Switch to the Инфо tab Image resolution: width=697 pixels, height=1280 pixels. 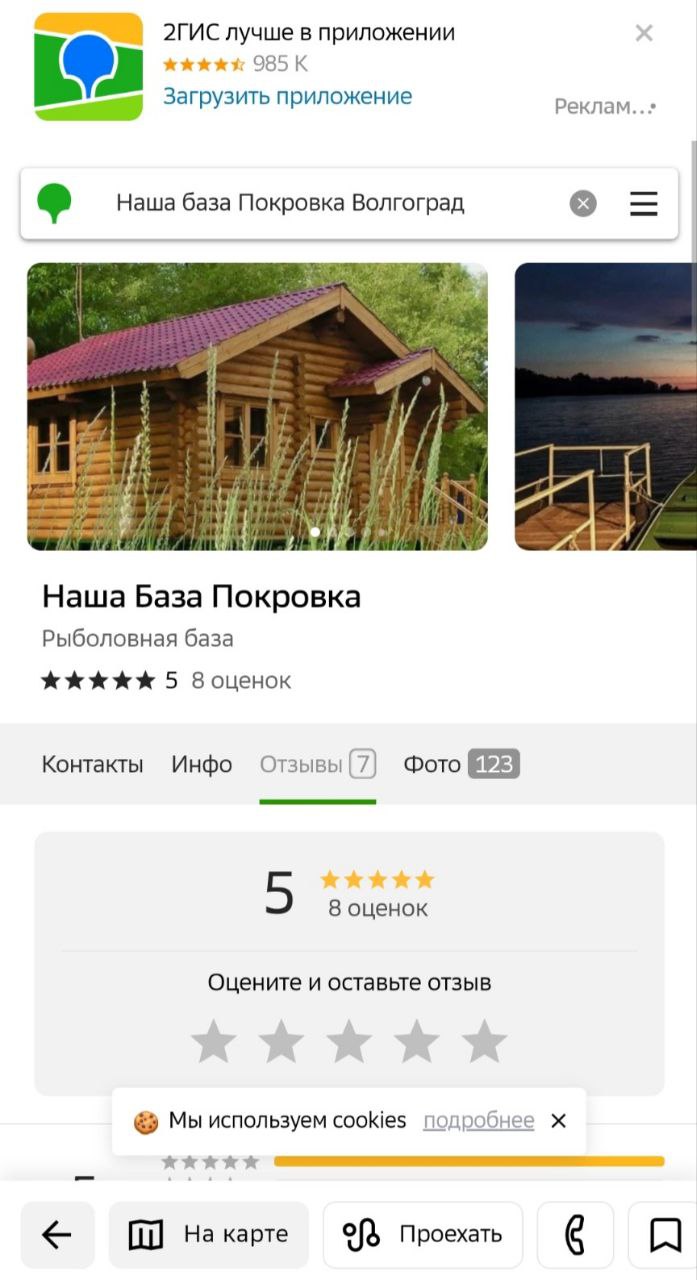pyautogui.click(x=201, y=765)
